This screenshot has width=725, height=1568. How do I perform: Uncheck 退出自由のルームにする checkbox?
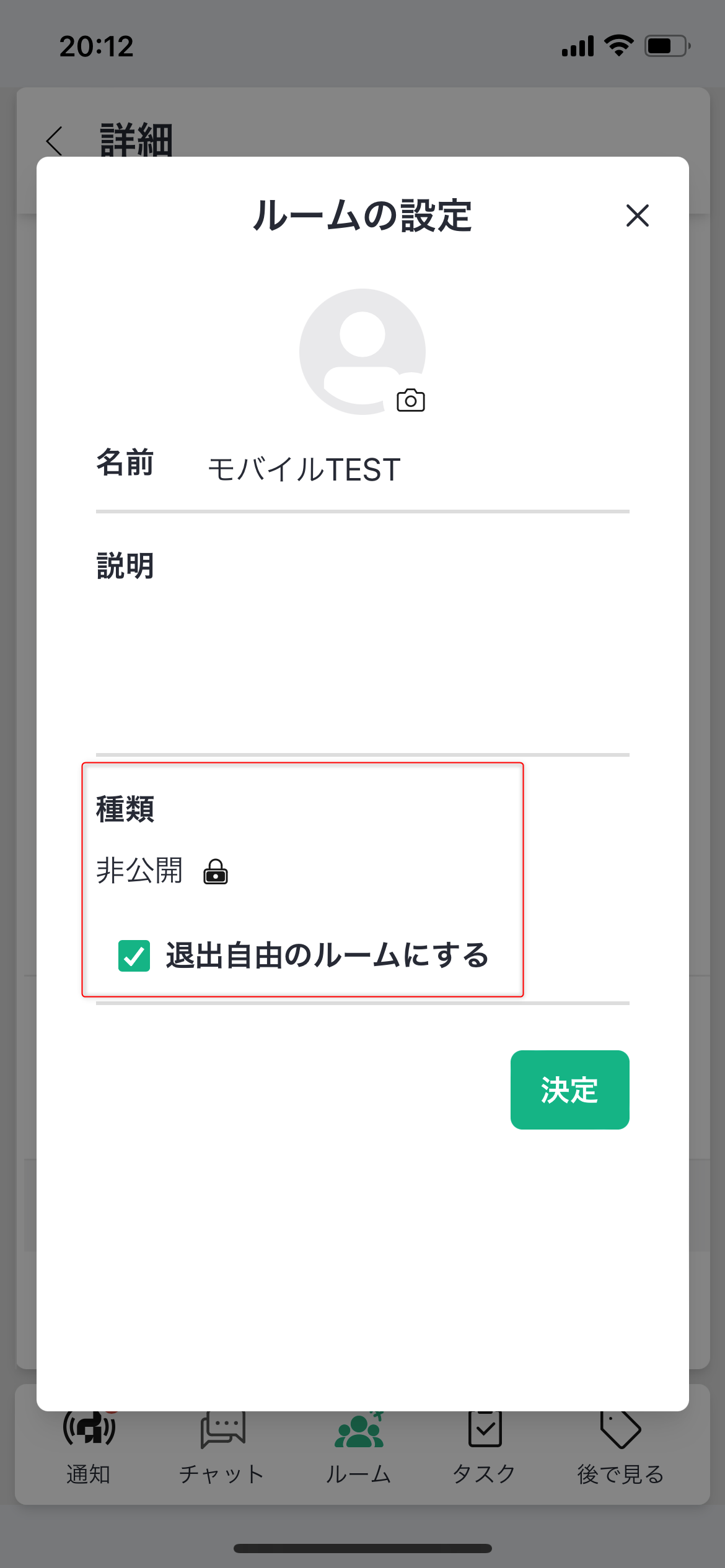(x=134, y=955)
